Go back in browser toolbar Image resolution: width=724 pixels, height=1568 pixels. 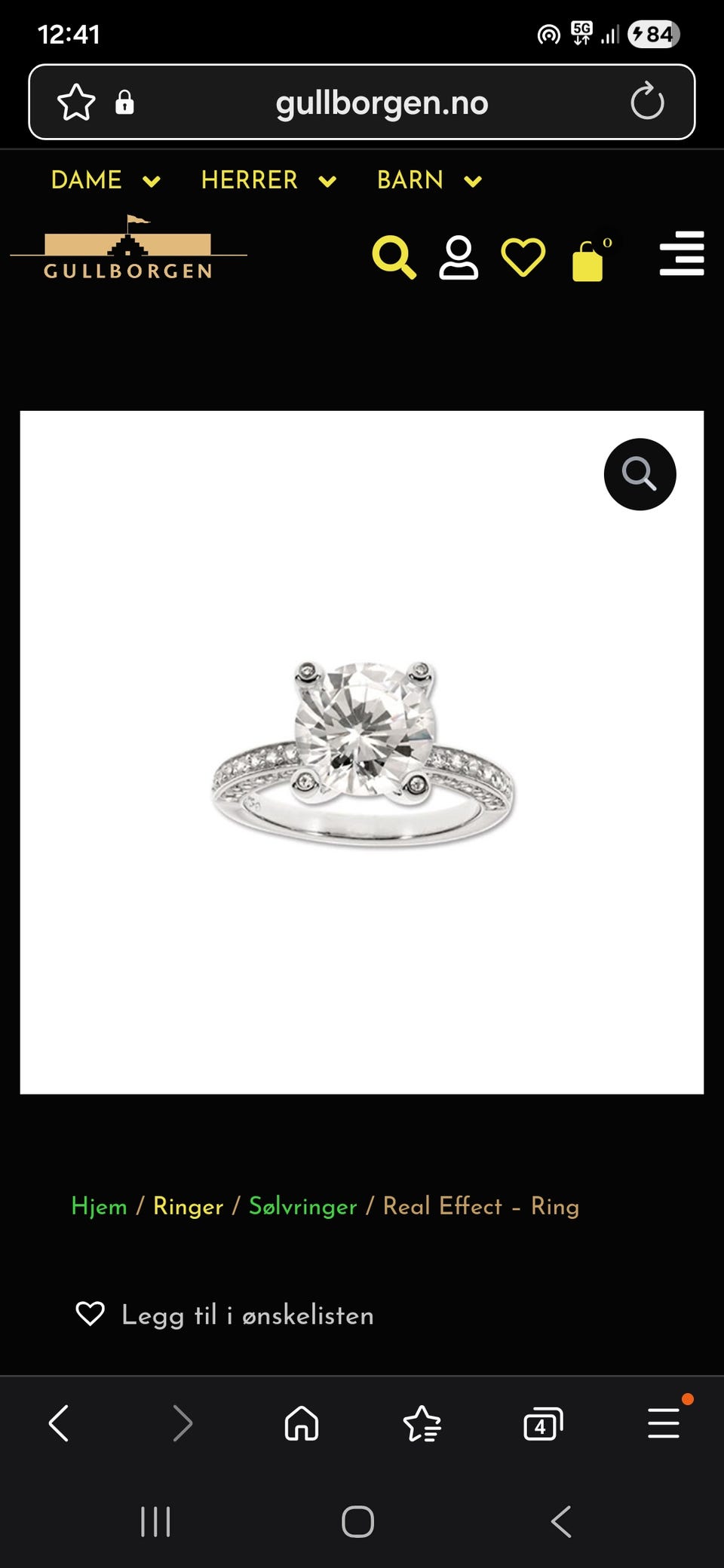point(59,1423)
